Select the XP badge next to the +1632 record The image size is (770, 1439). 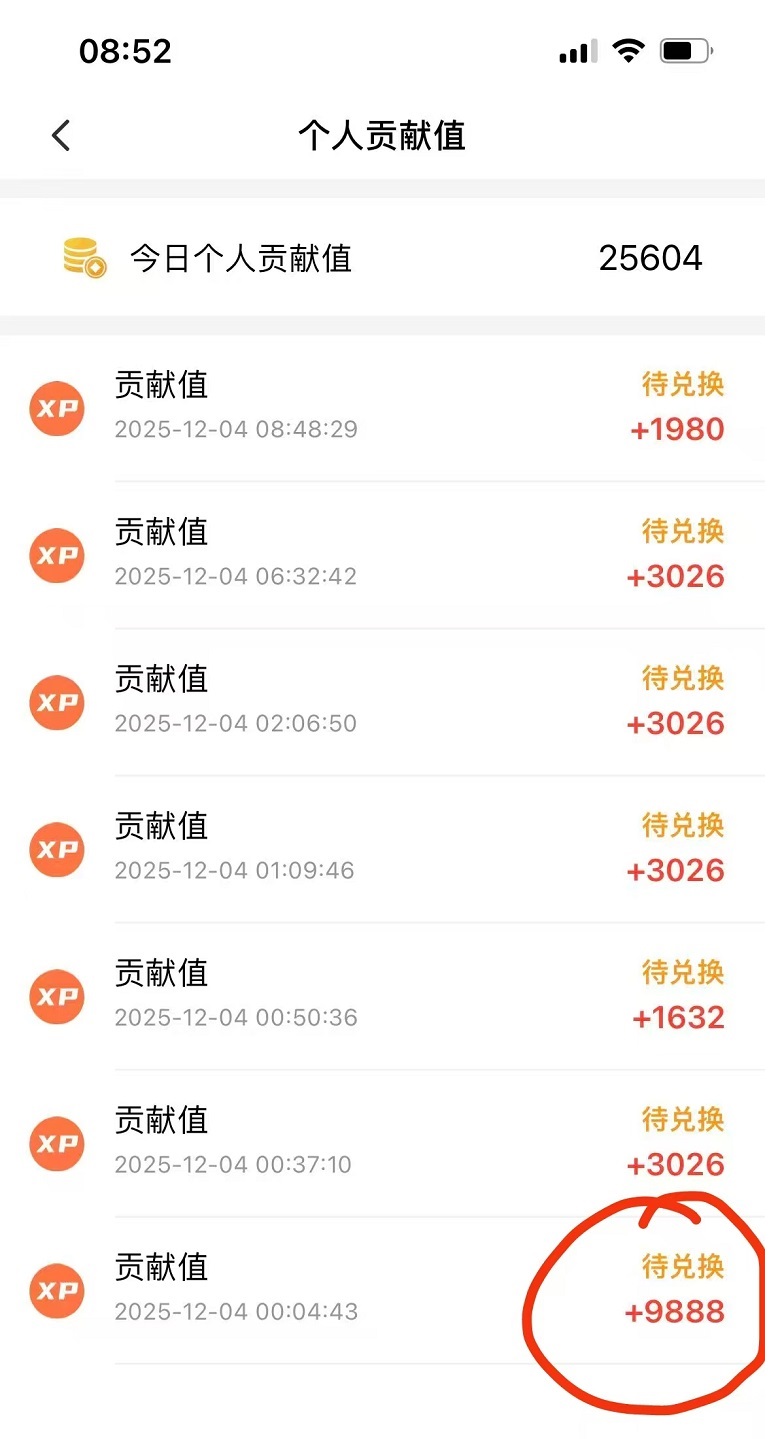[x=57, y=997]
